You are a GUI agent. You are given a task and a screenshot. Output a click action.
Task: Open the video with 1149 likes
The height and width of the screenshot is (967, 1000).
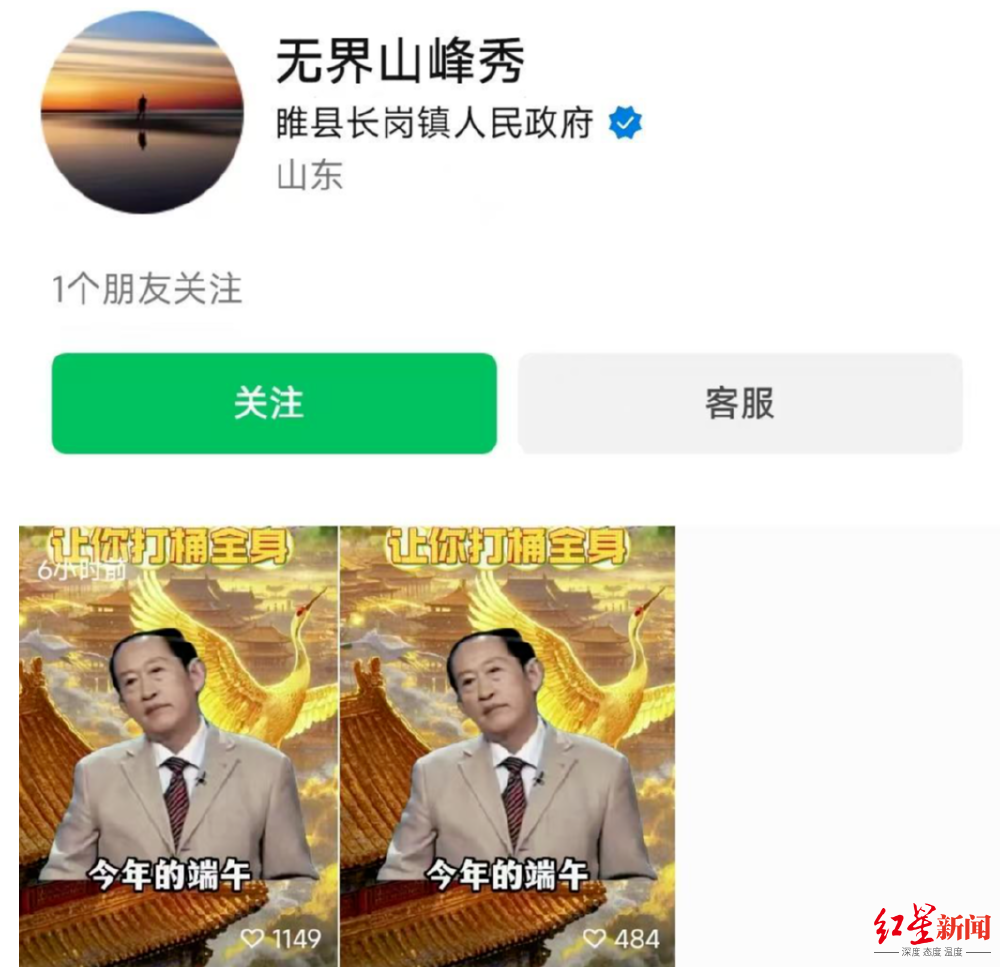(x=179, y=745)
